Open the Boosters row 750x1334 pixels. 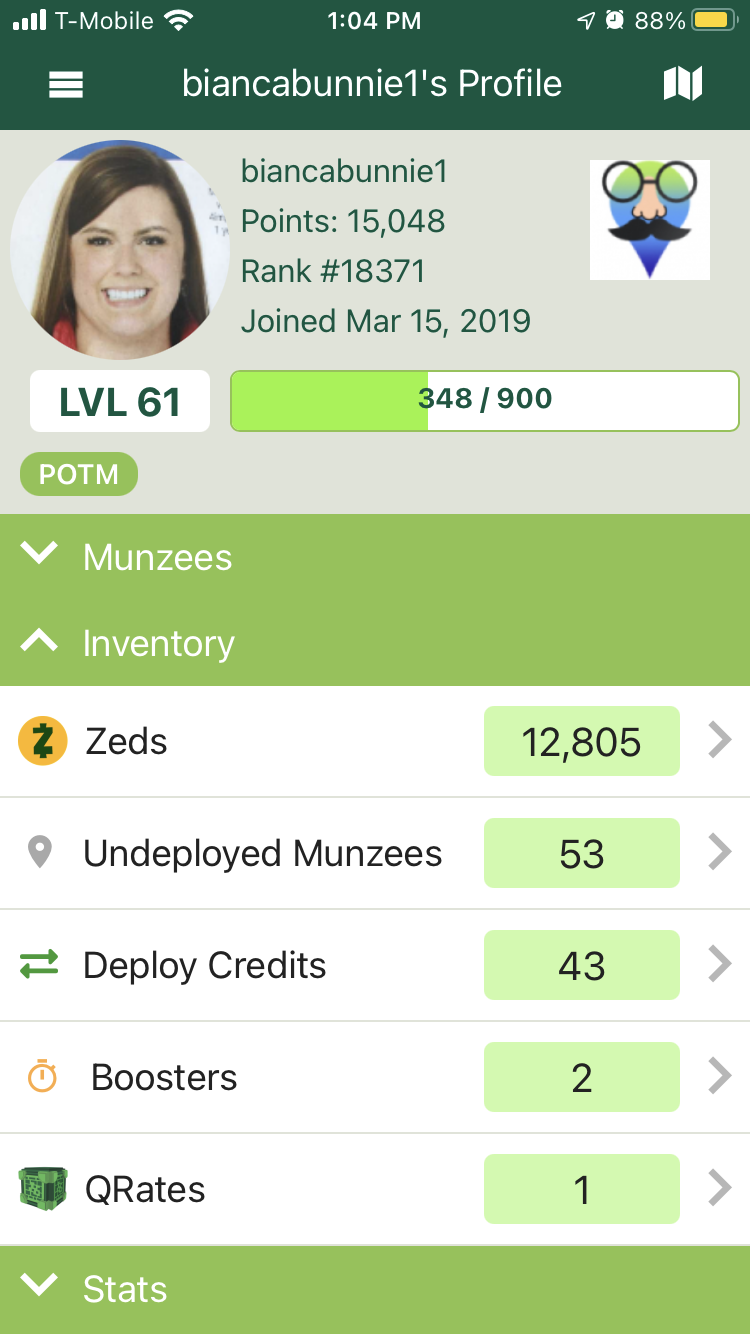(375, 1078)
